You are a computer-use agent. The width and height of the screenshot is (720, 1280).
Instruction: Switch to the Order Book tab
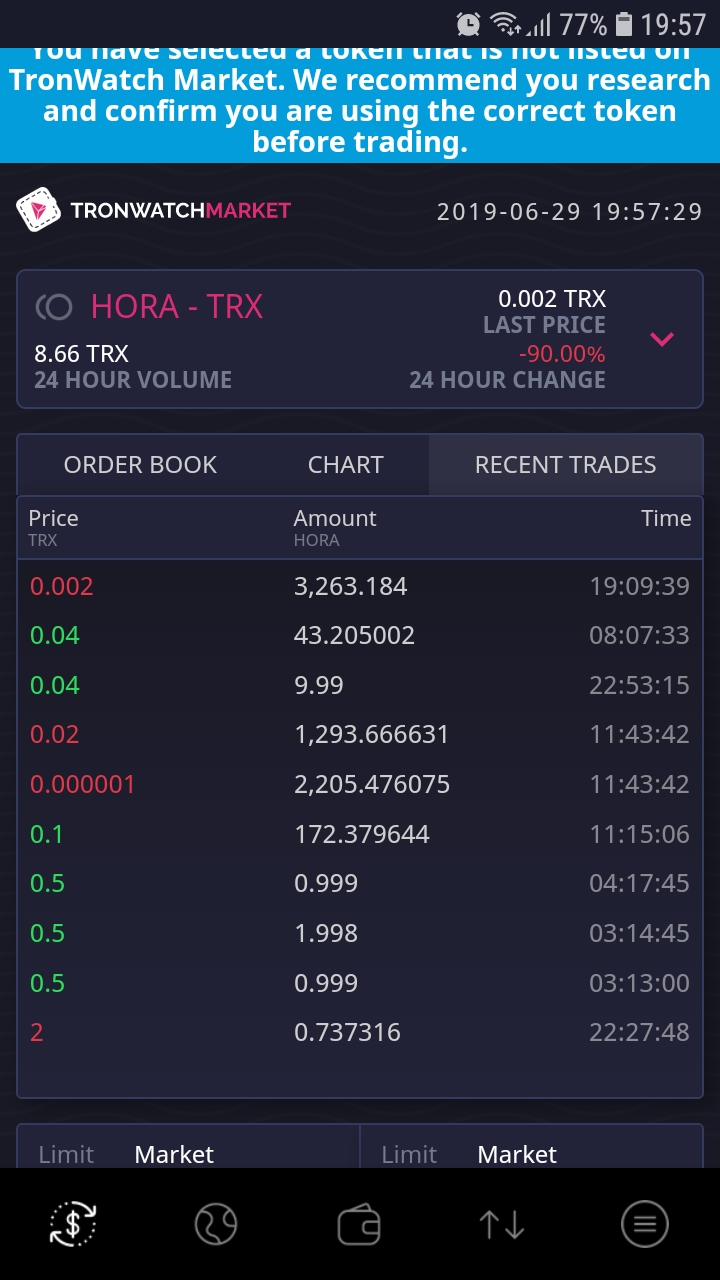pyautogui.click(x=140, y=465)
